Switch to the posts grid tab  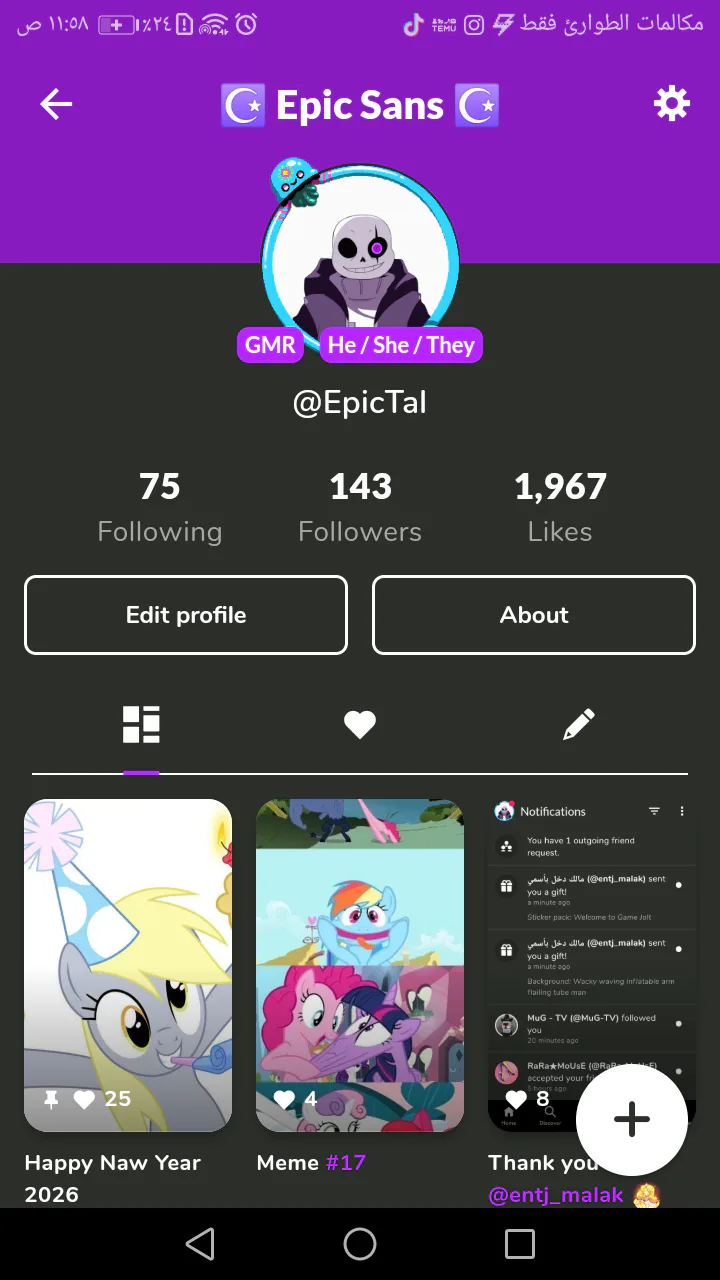[141, 725]
